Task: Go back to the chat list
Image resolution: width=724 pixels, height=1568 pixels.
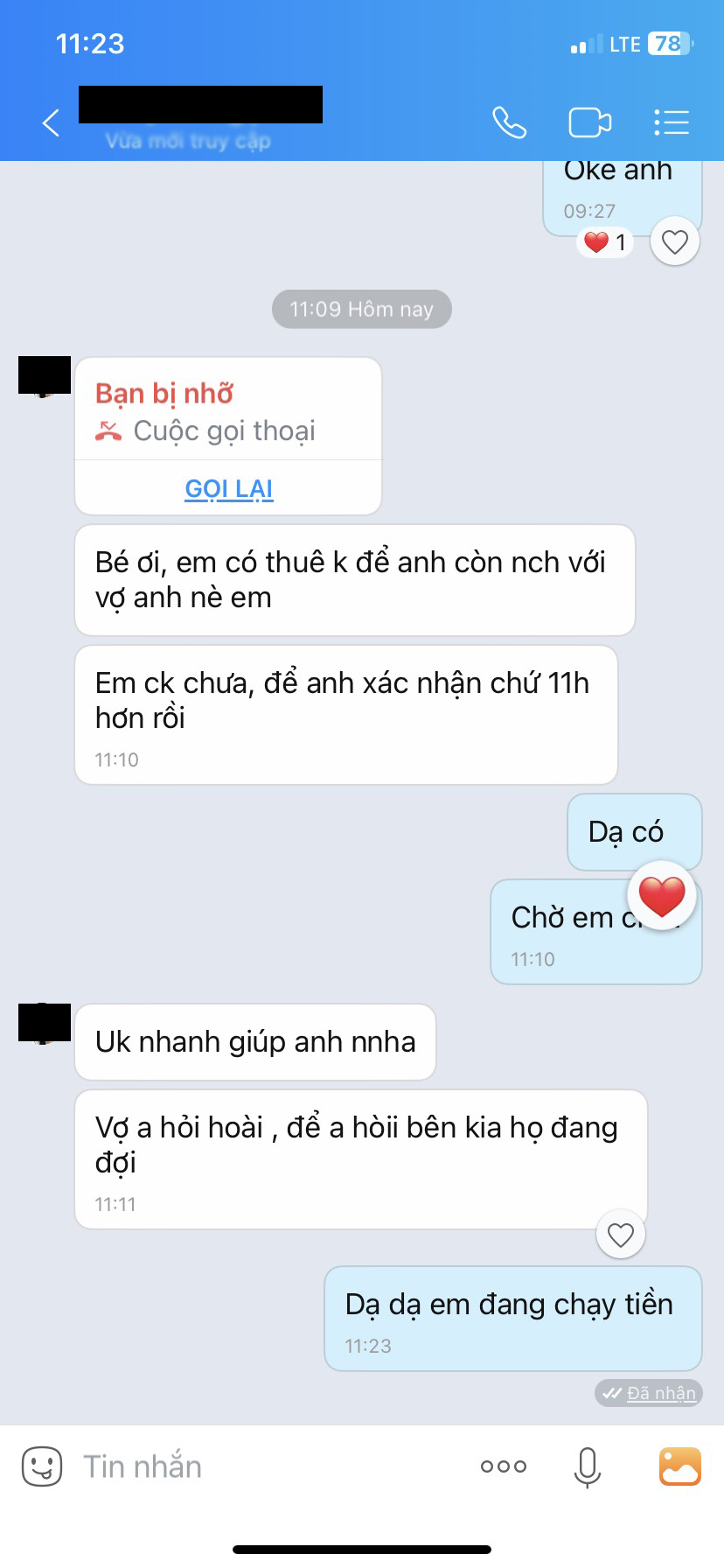Action: point(52,123)
